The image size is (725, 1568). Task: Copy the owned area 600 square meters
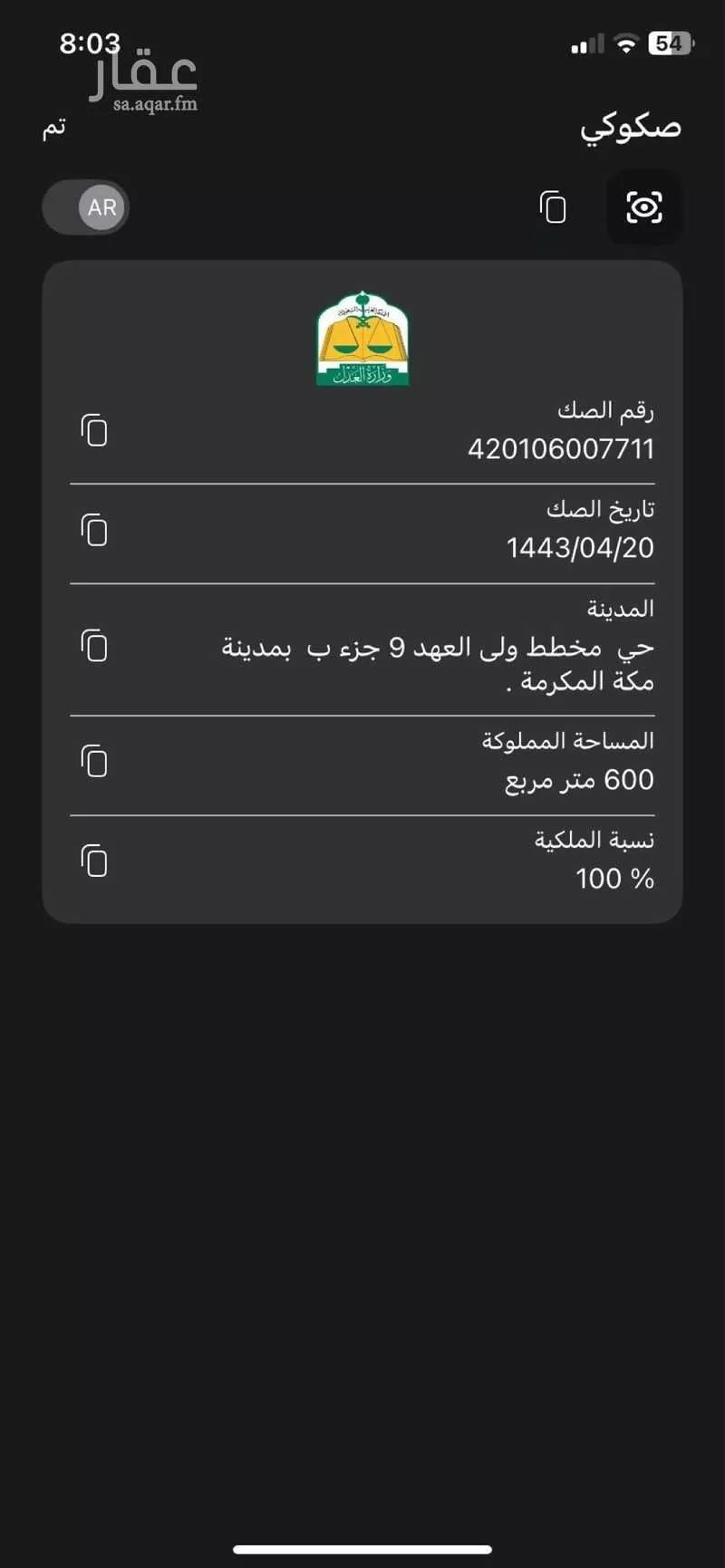(95, 762)
